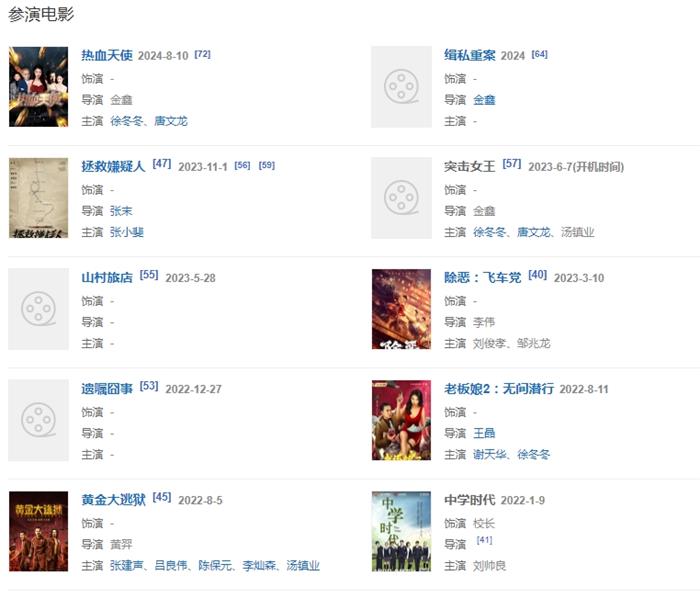700x598 pixels.
Task: Open the 黄金大逃狱 movie title link
Action: pyautogui.click(x=113, y=499)
